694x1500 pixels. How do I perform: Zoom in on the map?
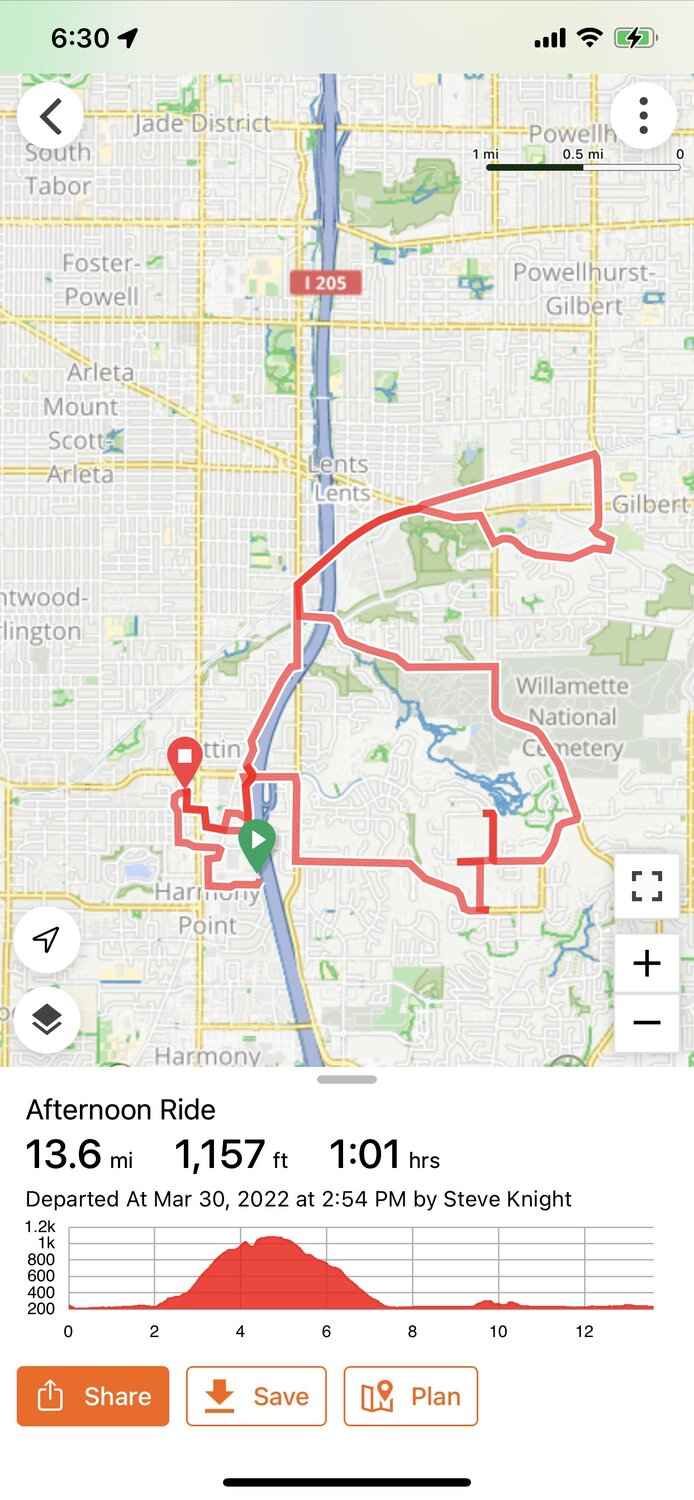tap(647, 964)
